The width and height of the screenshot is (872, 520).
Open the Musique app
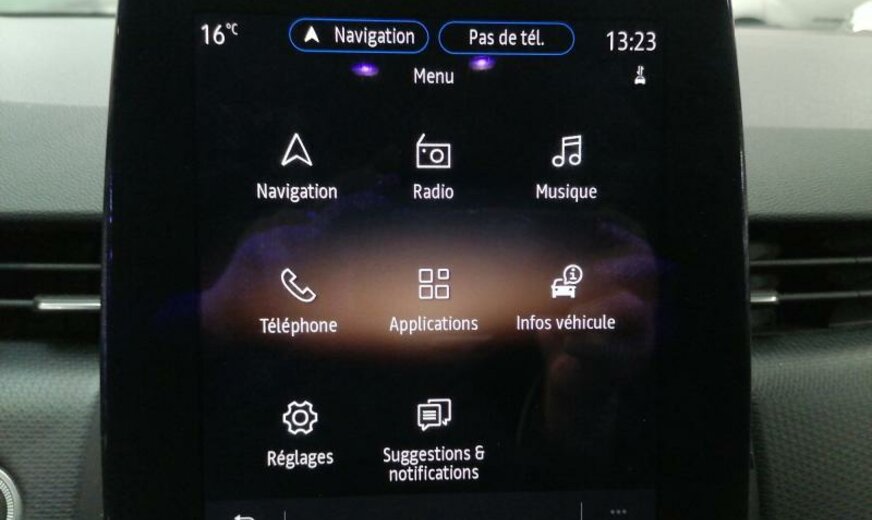(x=566, y=166)
